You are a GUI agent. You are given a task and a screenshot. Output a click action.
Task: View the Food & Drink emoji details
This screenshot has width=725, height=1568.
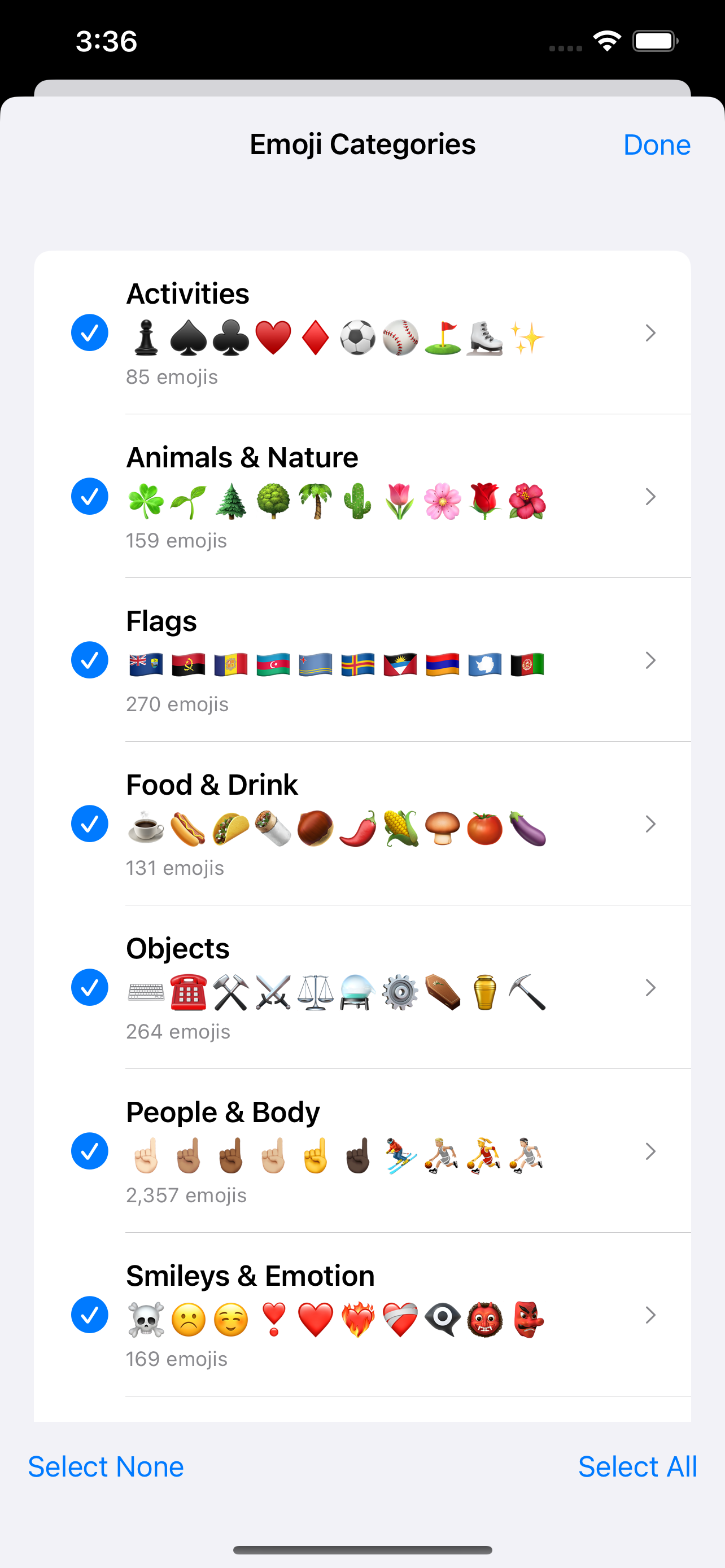click(x=650, y=824)
